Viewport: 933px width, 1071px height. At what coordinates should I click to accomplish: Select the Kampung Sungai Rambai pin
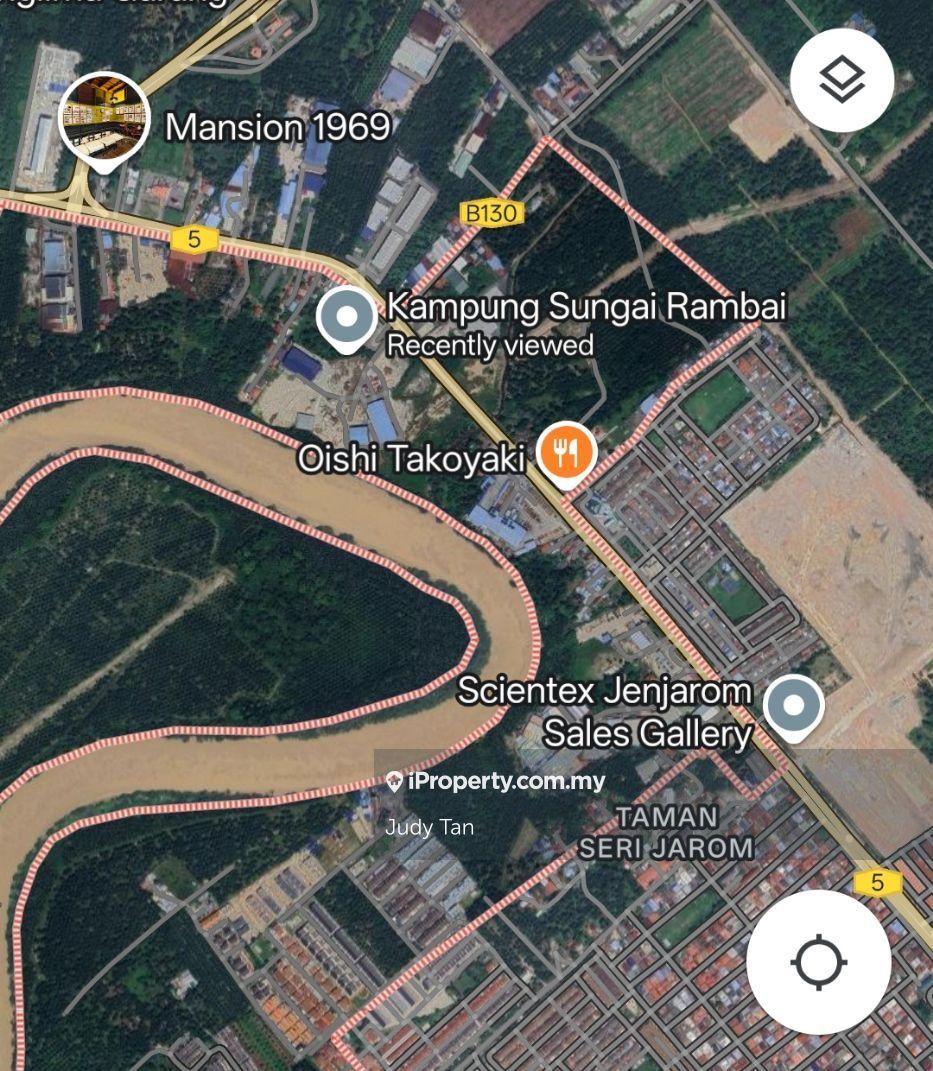tap(346, 317)
